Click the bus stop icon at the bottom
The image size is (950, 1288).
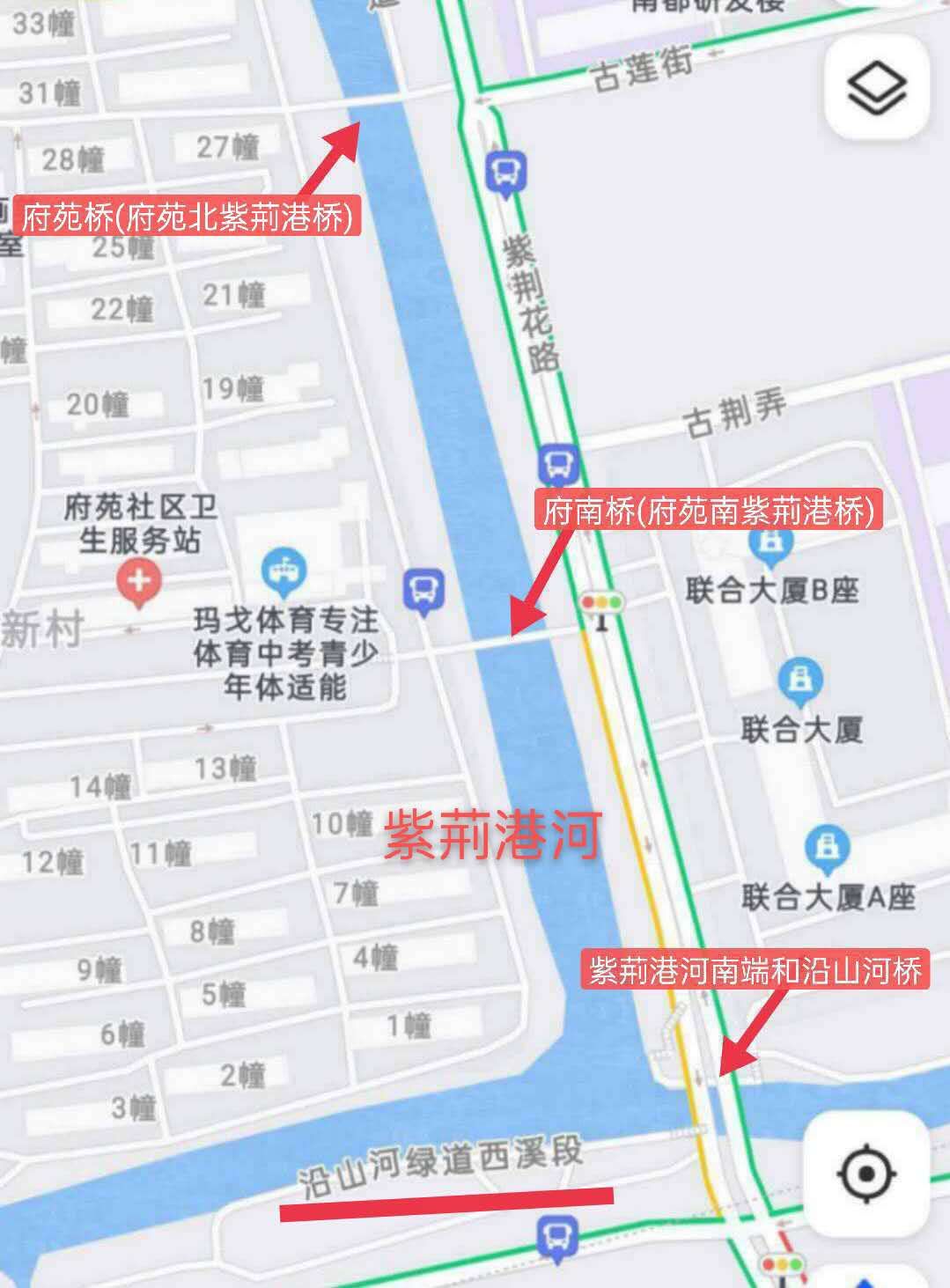coord(557,1236)
